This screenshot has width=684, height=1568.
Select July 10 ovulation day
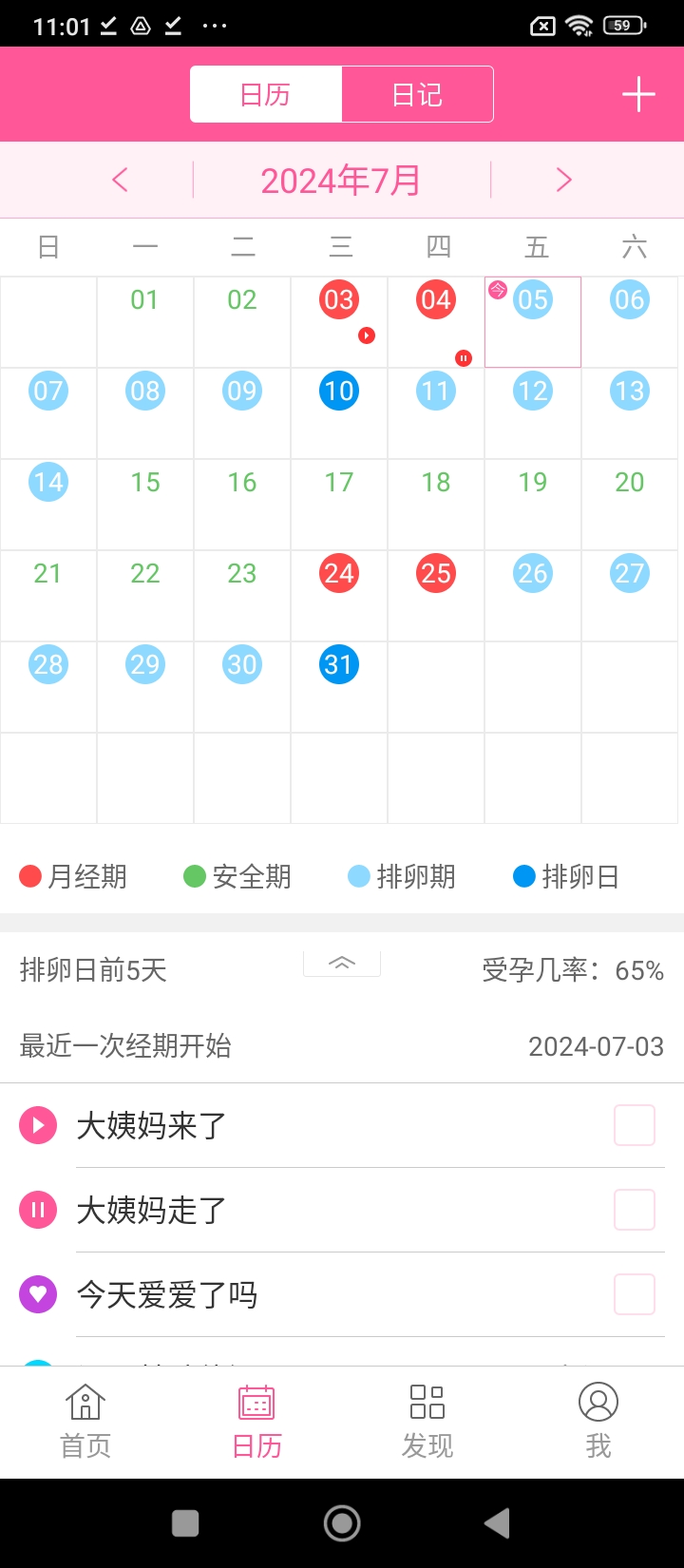pyautogui.click(x=339, y=392)
